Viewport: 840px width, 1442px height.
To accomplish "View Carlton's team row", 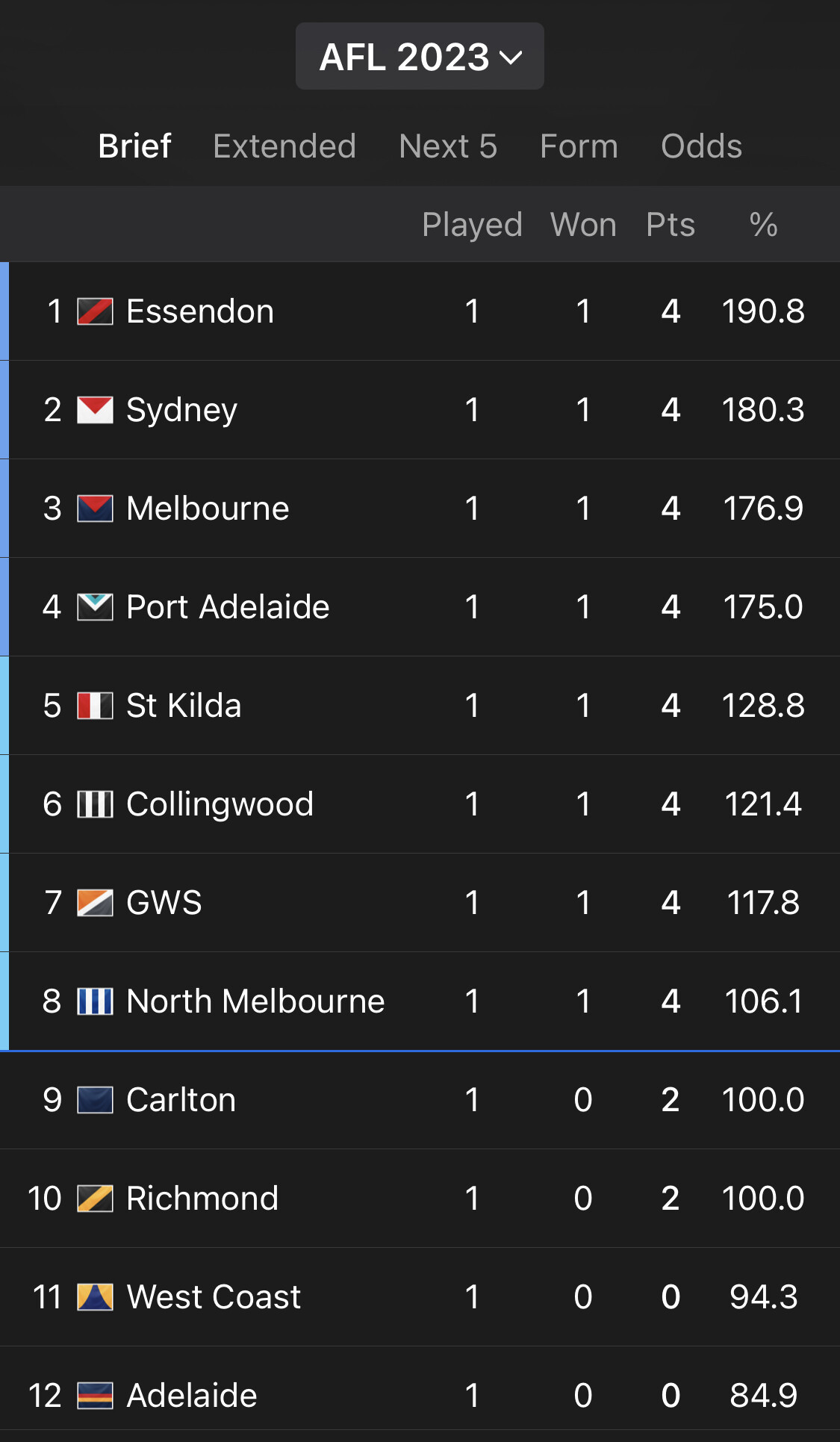I will coord(420,1100).
